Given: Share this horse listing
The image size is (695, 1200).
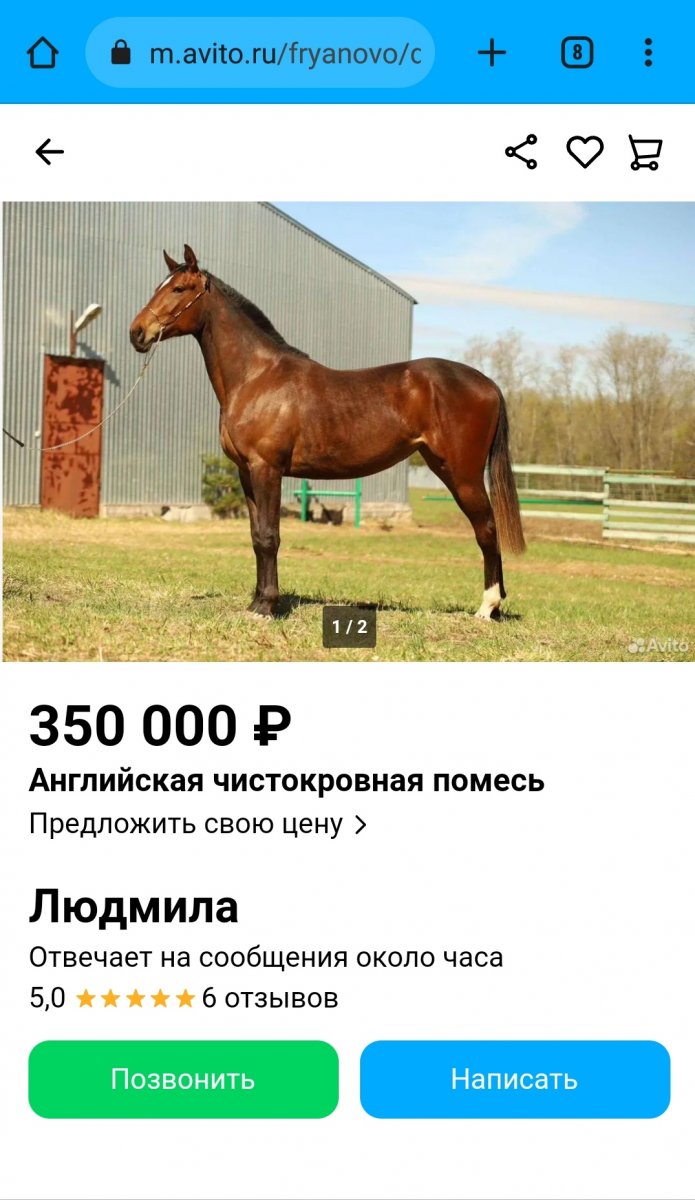Looking at the screenshot, I should [521, 152].
